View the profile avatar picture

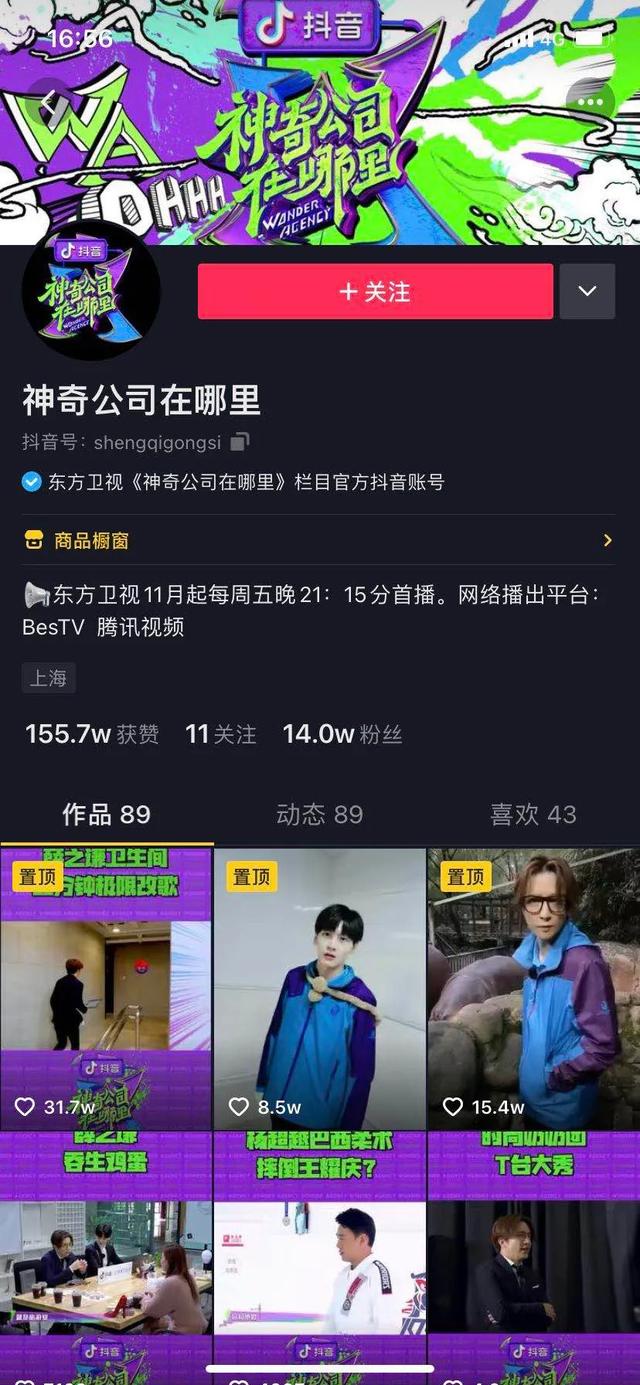click(91, 291)
